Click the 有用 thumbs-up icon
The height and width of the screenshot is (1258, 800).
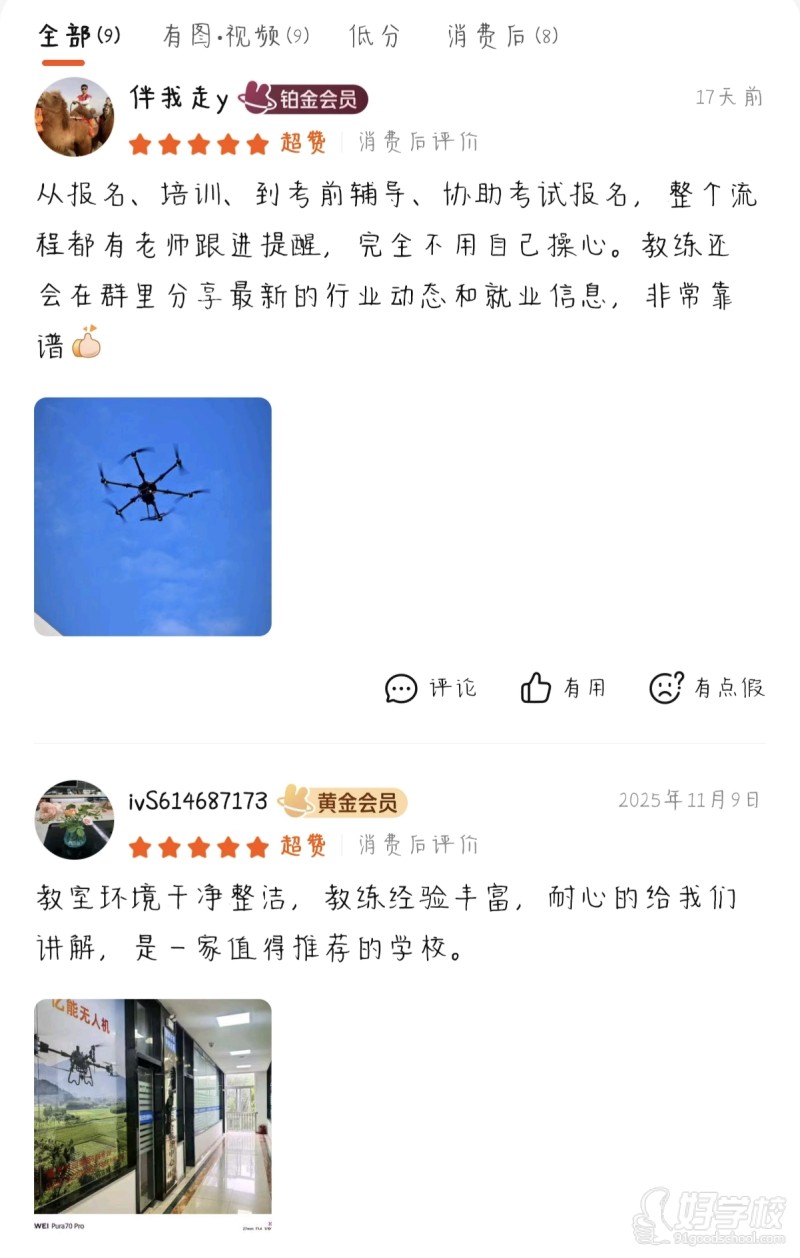(536, 688)
